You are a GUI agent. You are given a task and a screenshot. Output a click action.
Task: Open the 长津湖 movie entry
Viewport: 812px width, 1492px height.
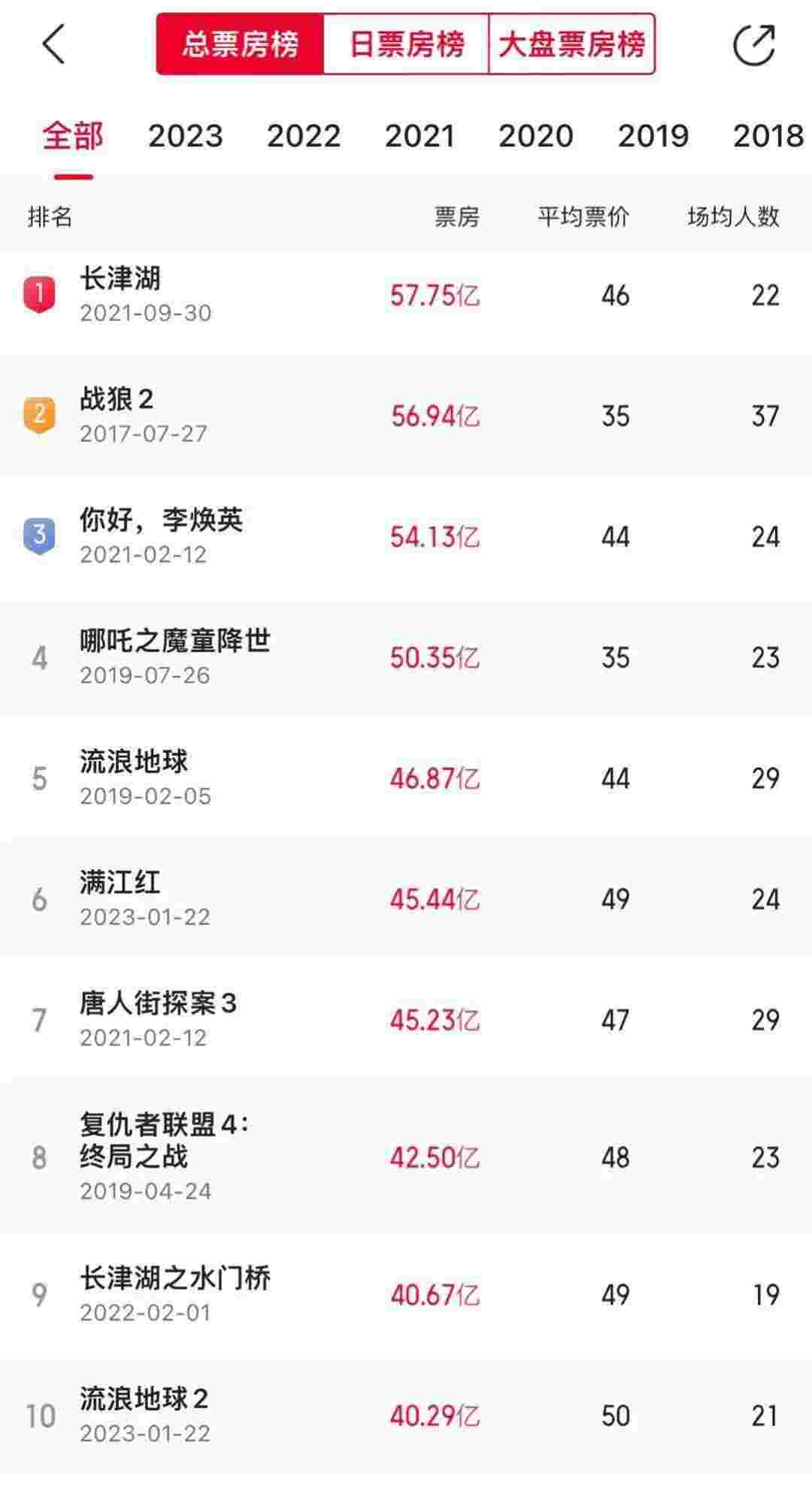point(406,295)
